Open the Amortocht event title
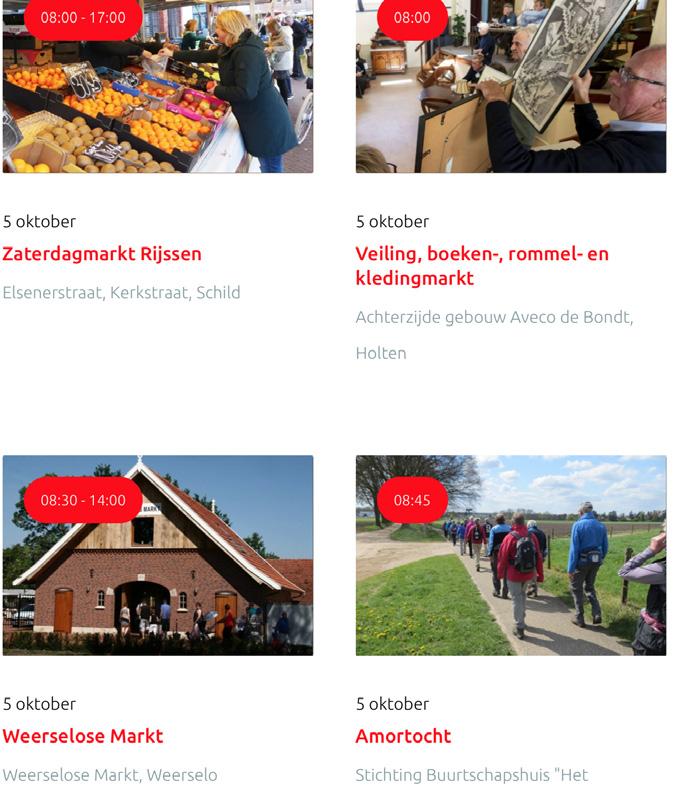This screenshot has width=674, height=798. (403, 736)
